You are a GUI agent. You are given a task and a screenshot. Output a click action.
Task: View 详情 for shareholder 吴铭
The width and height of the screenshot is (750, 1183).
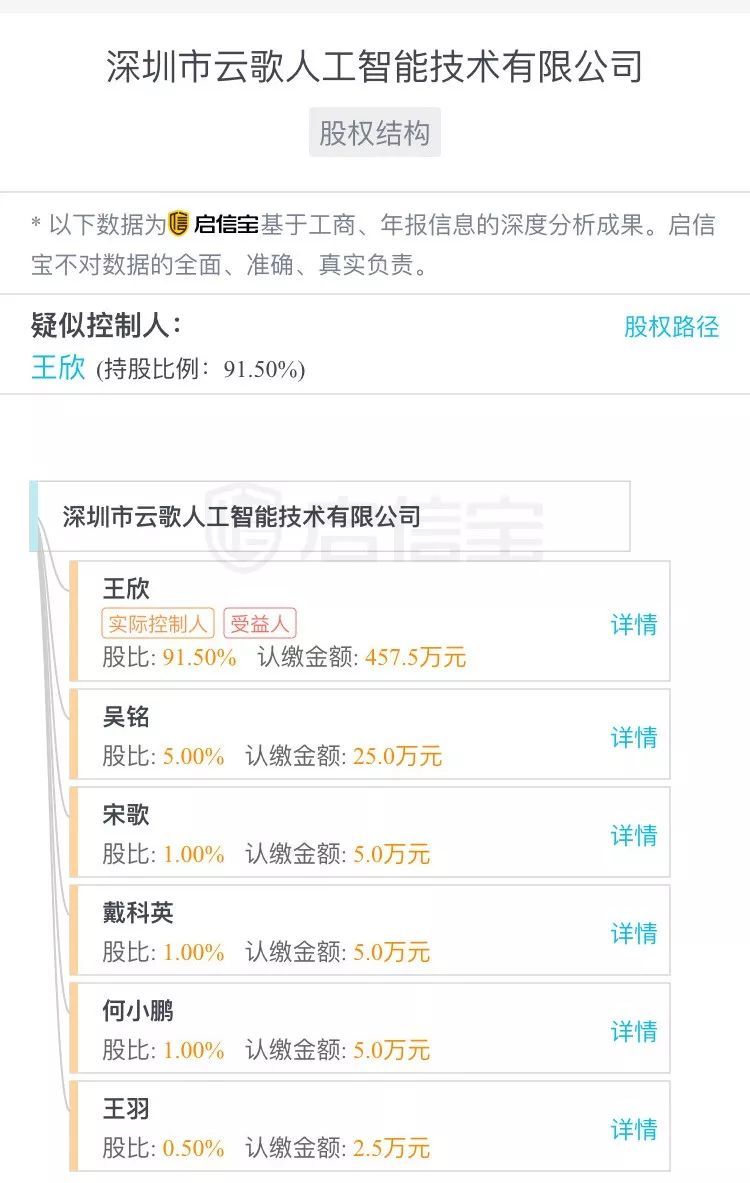[634, 738]
